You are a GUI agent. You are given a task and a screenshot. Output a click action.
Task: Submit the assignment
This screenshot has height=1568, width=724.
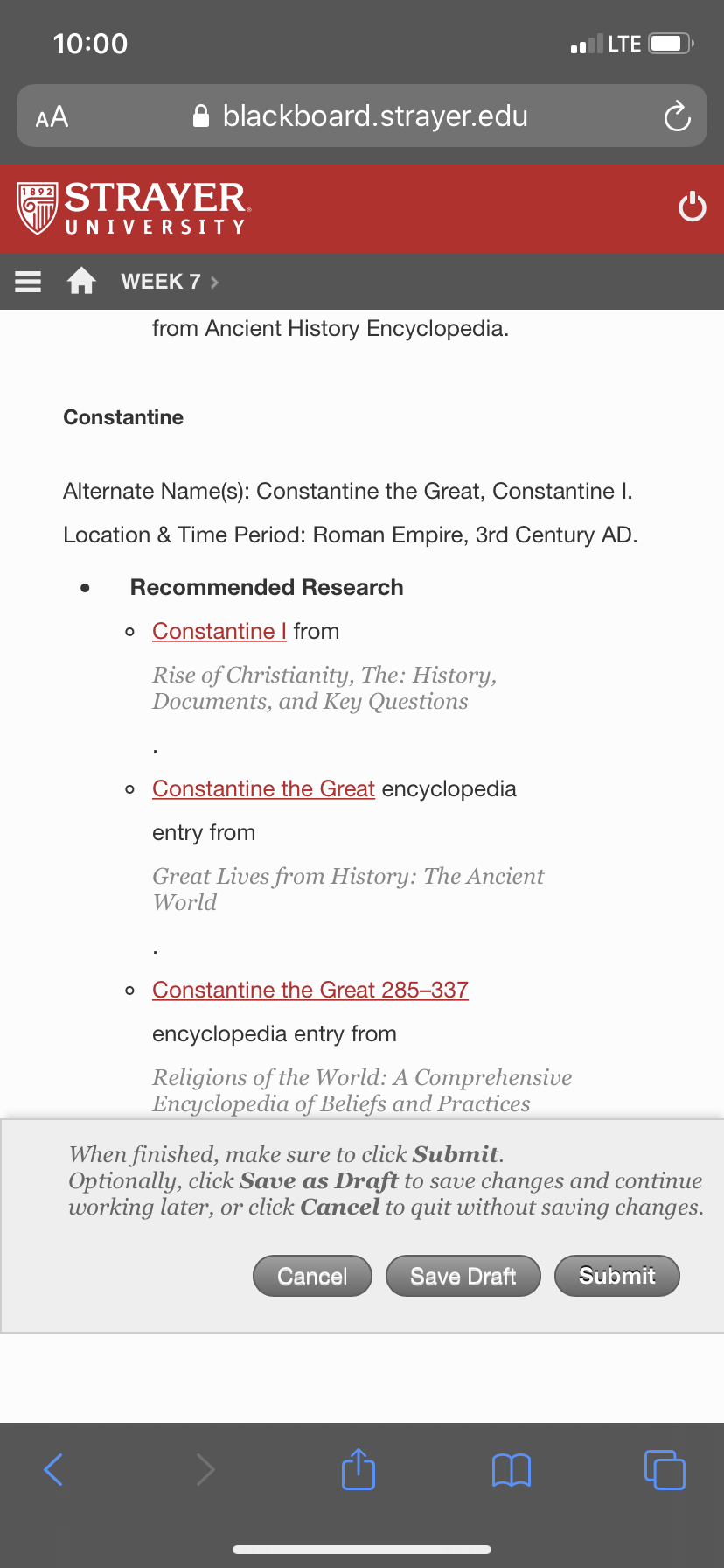pyautogui.click(x=617, y=1276)
